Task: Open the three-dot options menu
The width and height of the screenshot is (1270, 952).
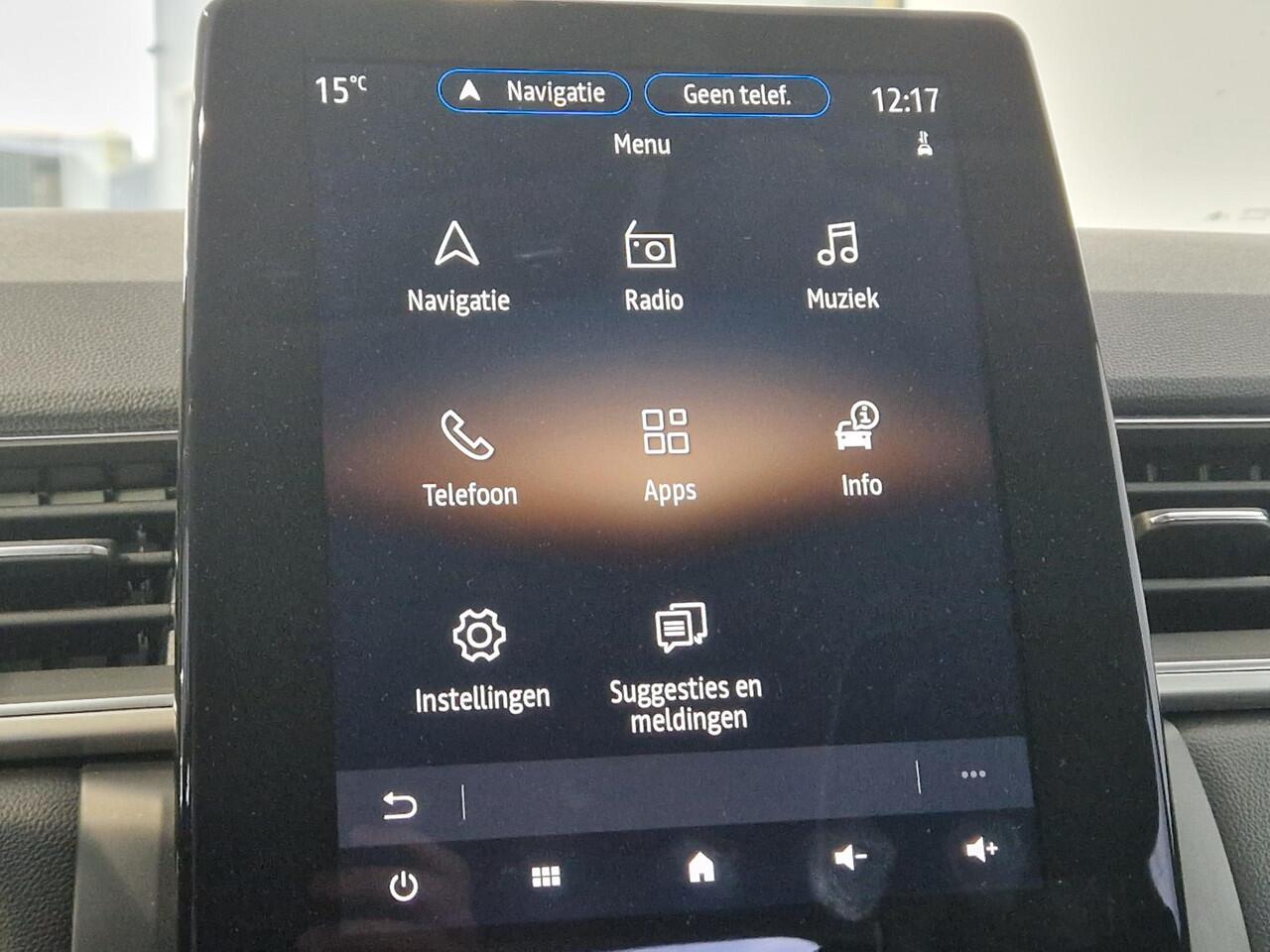Action: pyautogui.click(x=972, y=774)
